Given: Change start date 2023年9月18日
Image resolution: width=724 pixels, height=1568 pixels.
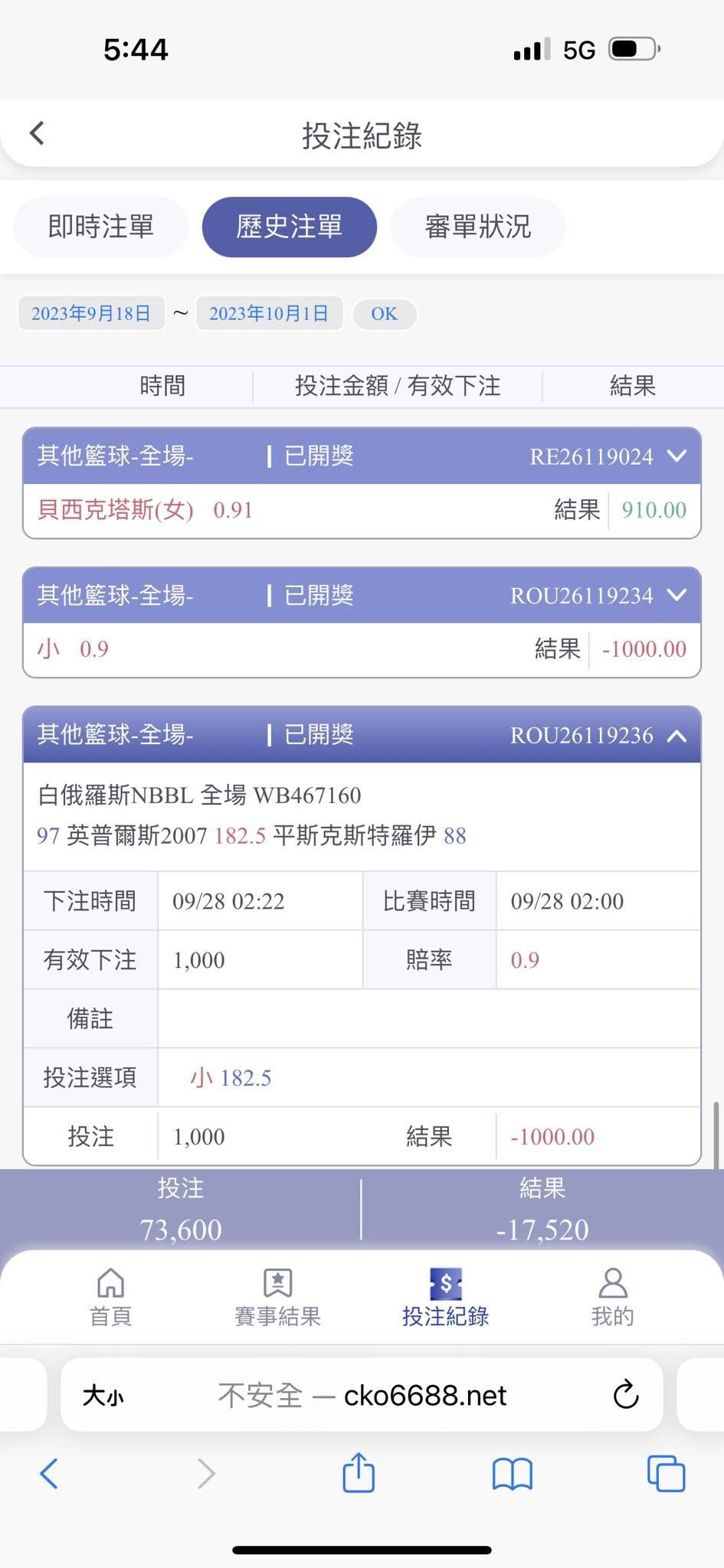Looking at the screenshot, I should (x=91, y=313).
